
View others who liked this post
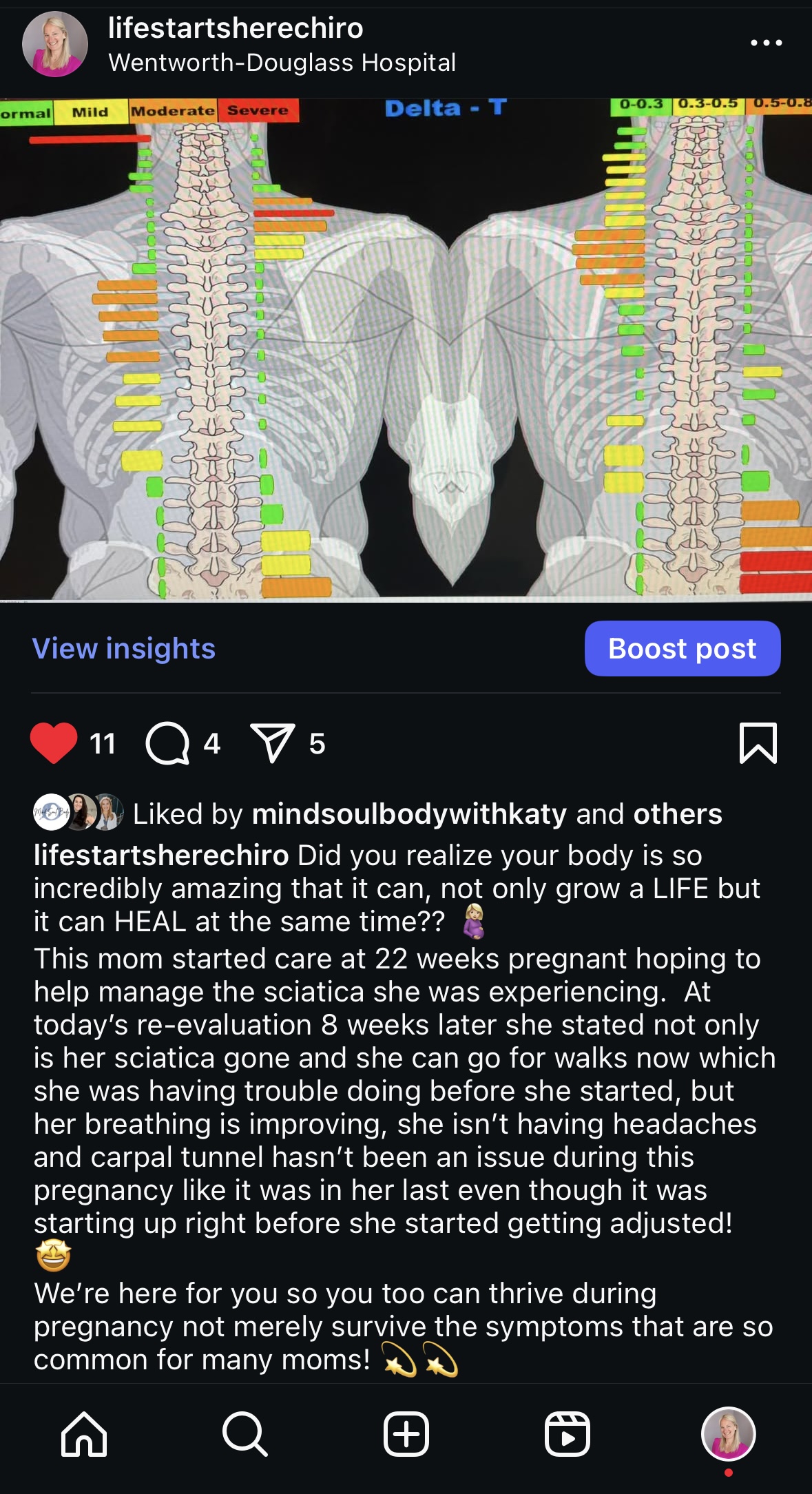tap(678, 814)
